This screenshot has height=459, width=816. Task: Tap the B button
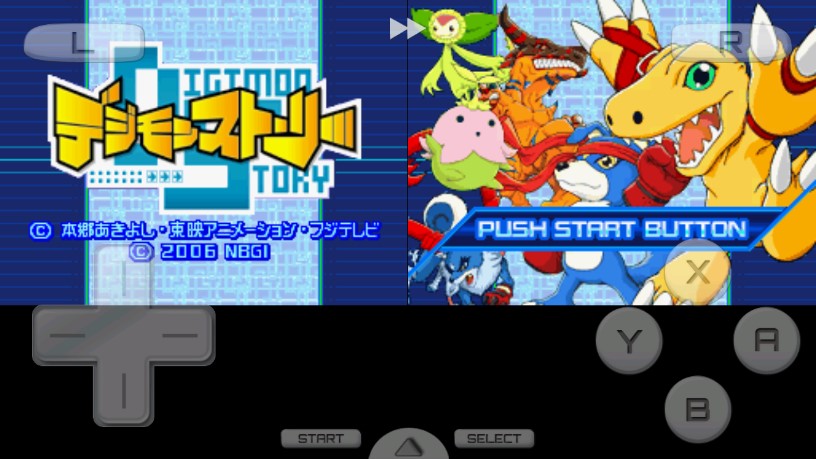tap(698, 408)
